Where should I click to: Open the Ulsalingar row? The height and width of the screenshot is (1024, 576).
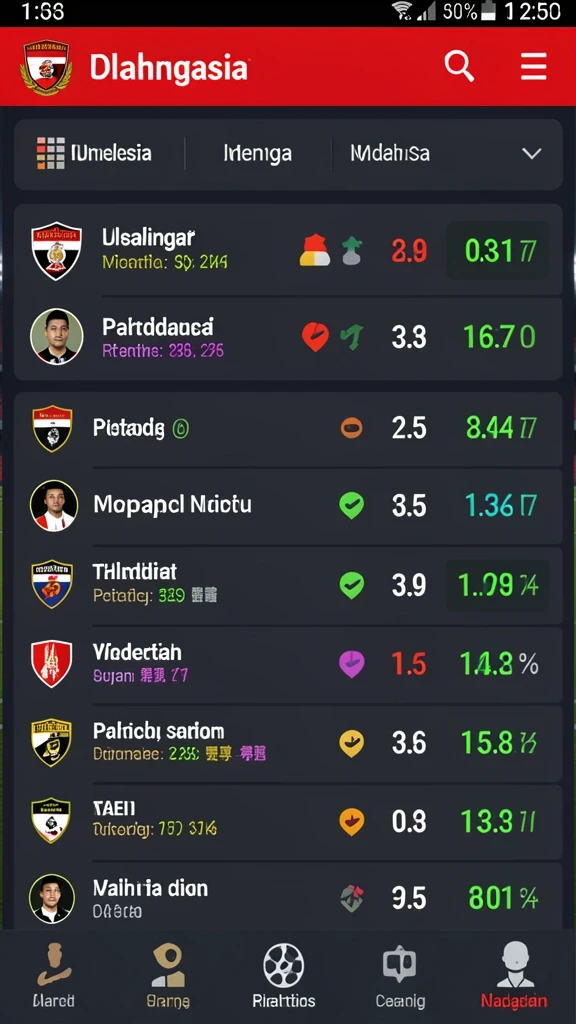pyautogui.click(x=288, y=251)
